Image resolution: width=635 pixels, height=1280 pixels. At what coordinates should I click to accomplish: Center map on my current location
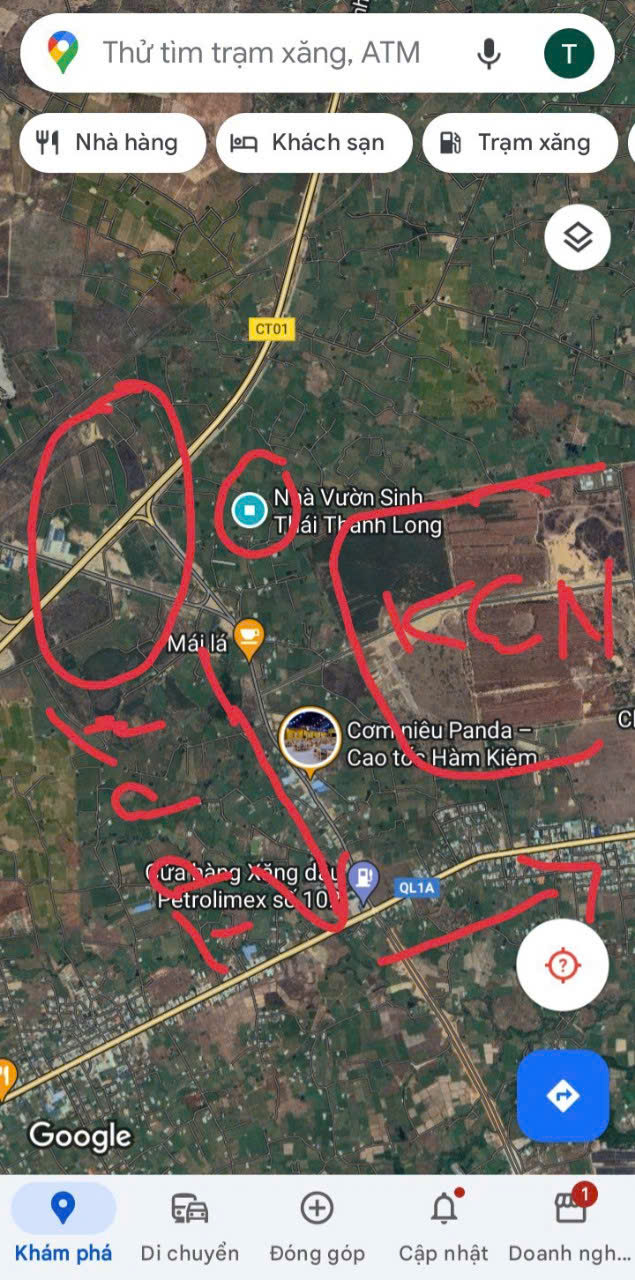tap(563, 965)
